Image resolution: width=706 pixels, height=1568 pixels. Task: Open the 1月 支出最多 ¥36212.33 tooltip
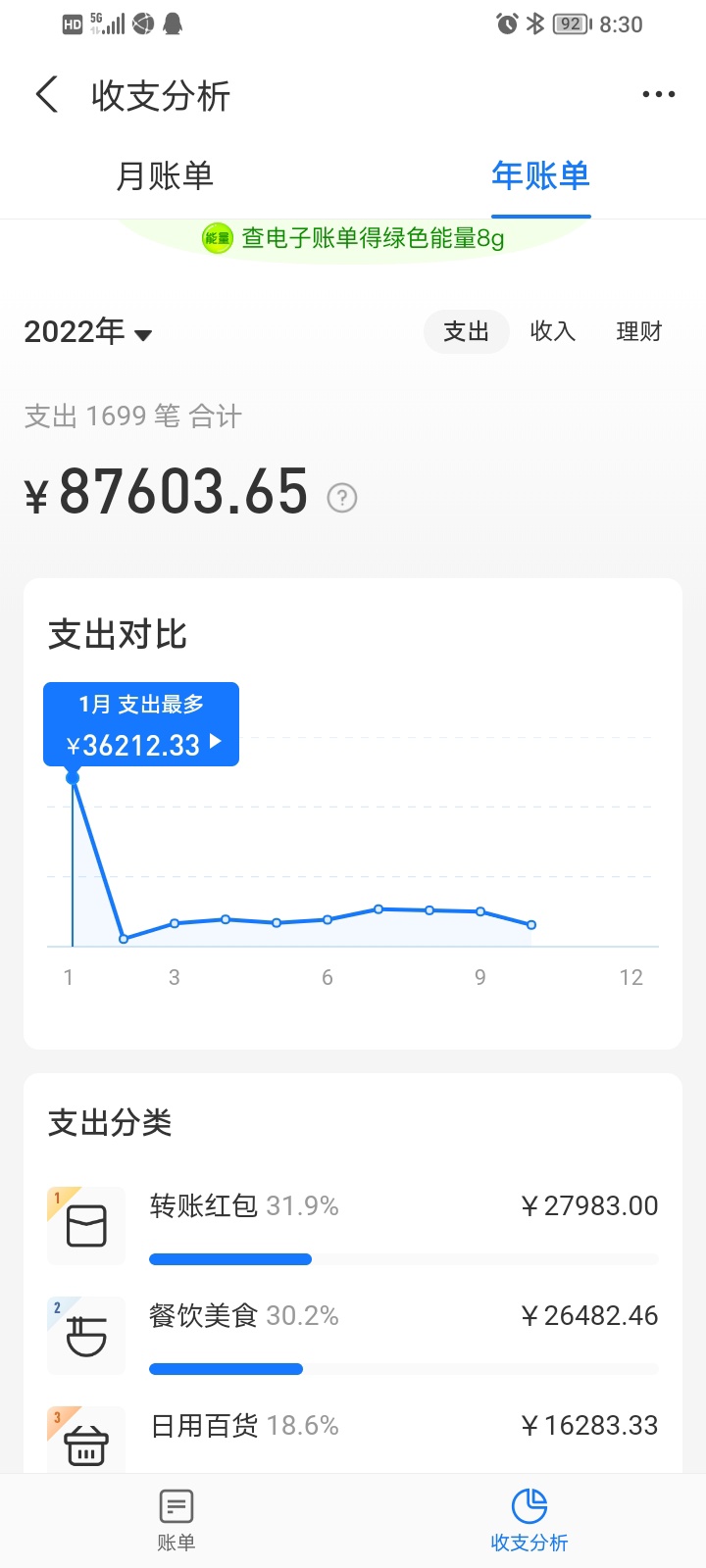[x=141, y=724]
